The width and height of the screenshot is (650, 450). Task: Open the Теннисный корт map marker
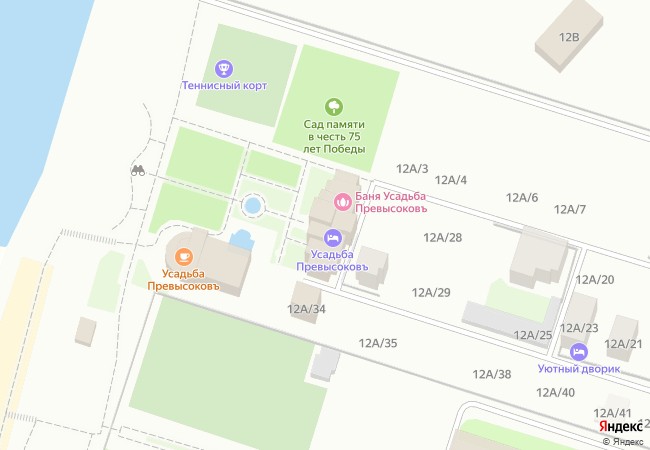click(x=224, y=69)
